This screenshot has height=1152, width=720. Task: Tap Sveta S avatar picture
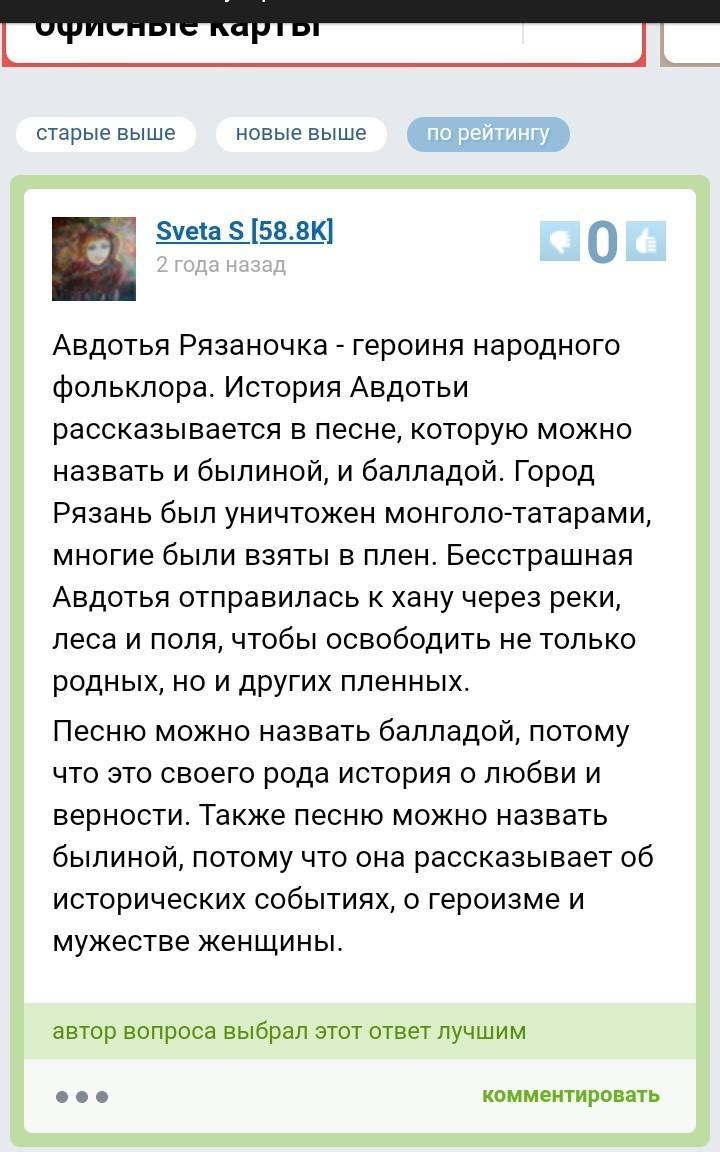click(94, 259)
